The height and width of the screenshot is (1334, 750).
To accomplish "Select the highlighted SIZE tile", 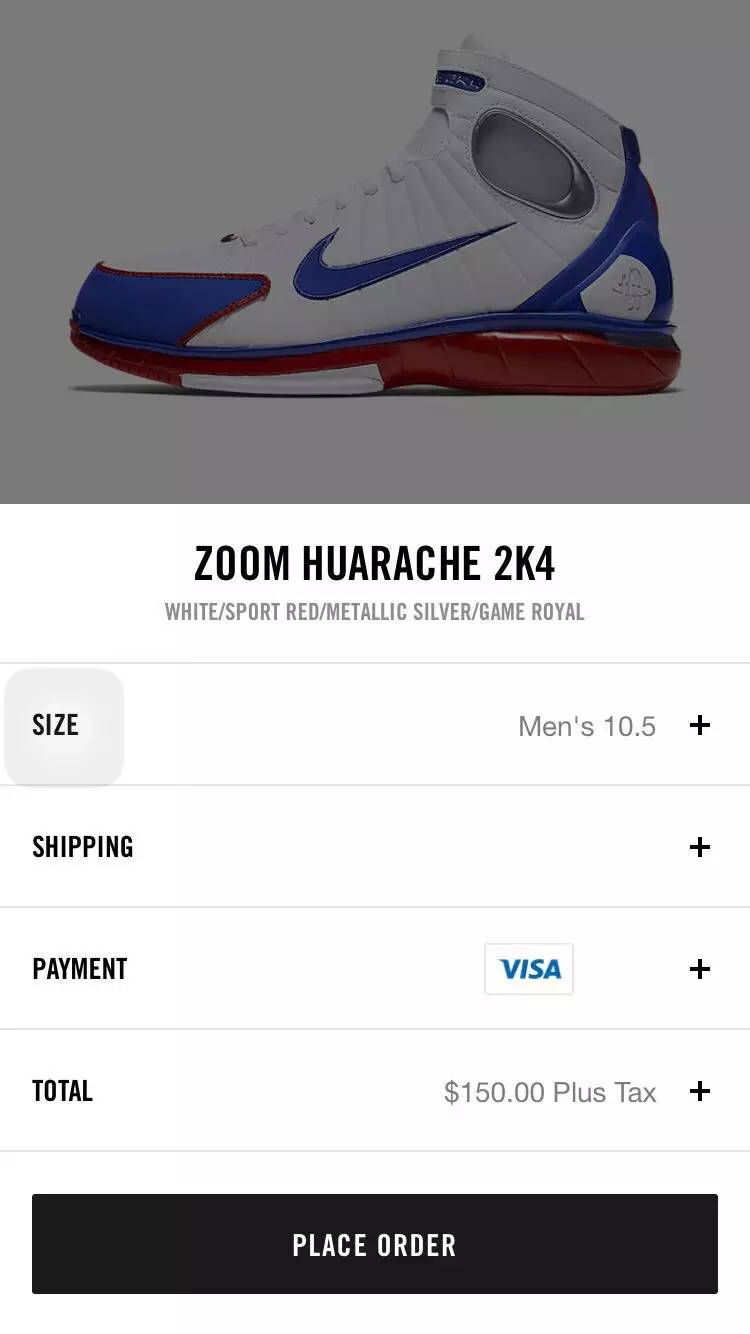I will pos(64,725).
